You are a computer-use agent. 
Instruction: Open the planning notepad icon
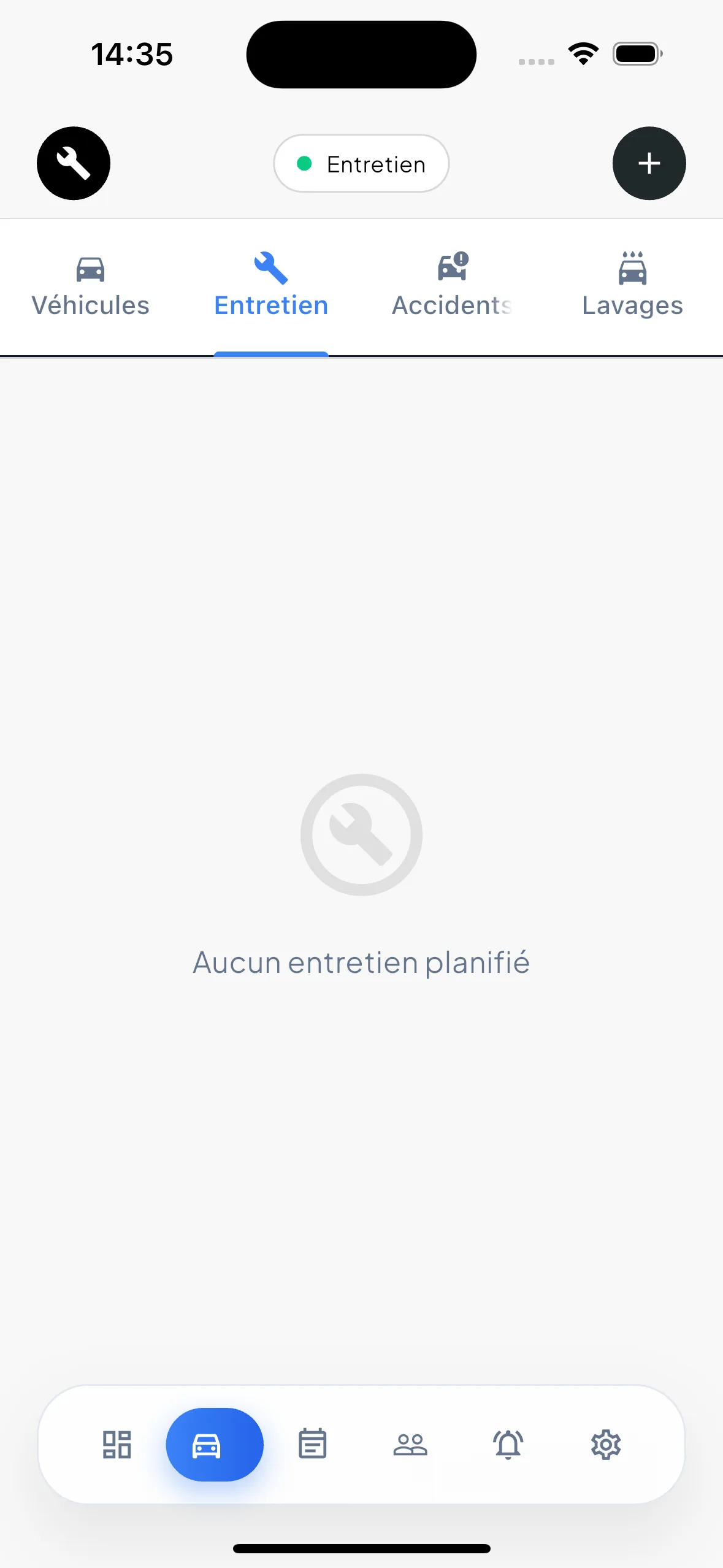pyautogui.click(x=313, y=1444)
